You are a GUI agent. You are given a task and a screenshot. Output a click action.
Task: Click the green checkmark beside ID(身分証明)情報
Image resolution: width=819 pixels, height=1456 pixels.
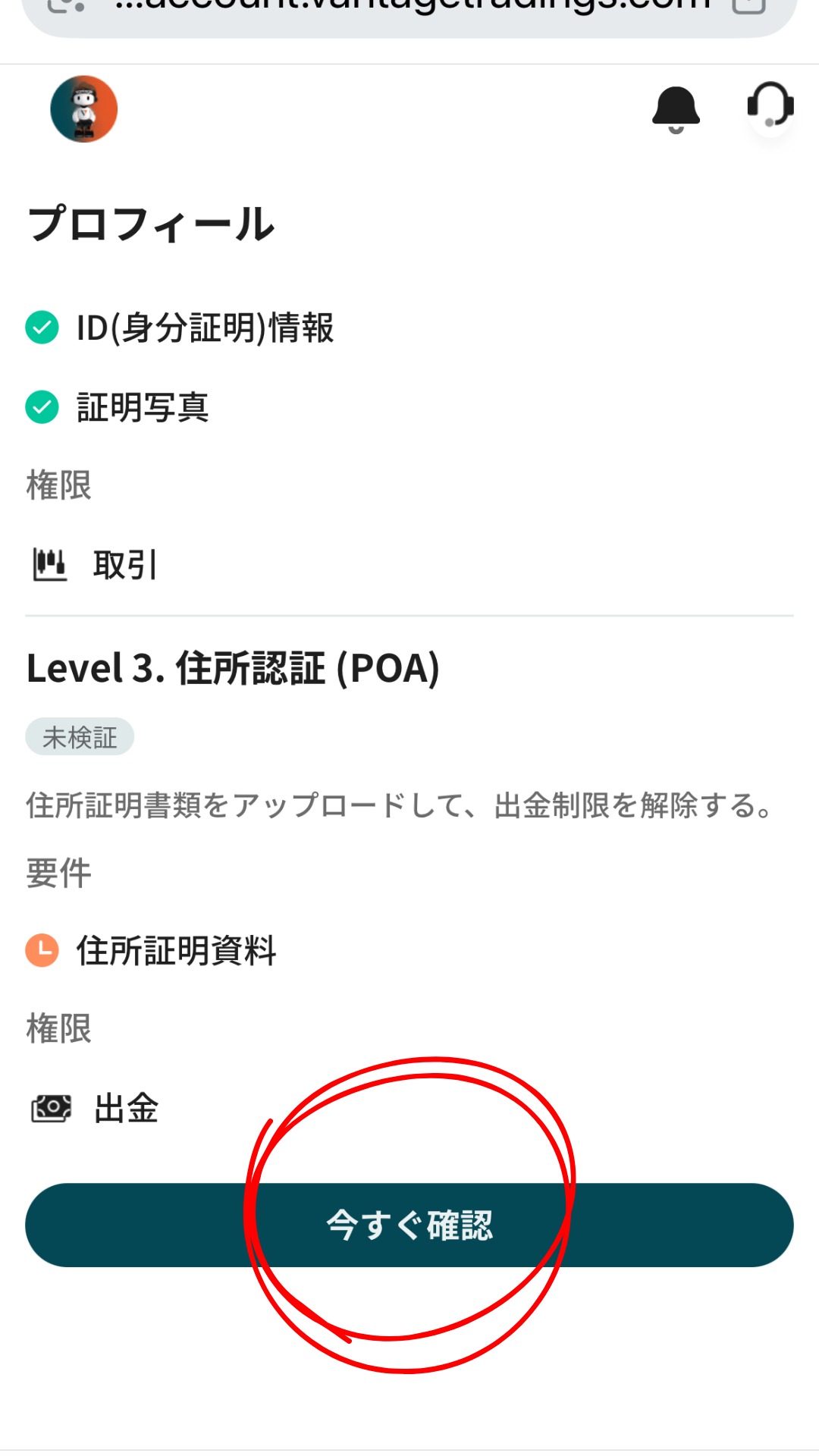tap(42, 328)
